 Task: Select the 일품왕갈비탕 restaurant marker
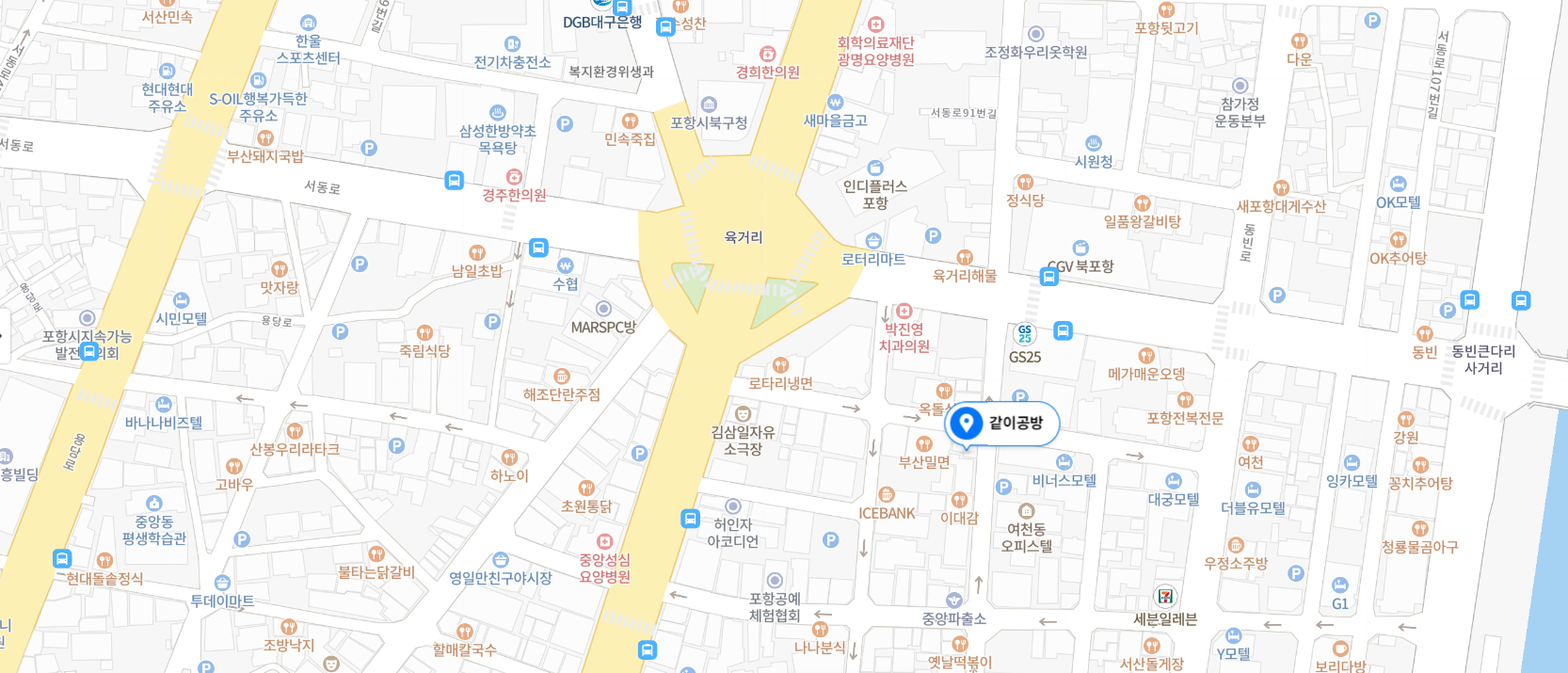[x=1142, y=204]
